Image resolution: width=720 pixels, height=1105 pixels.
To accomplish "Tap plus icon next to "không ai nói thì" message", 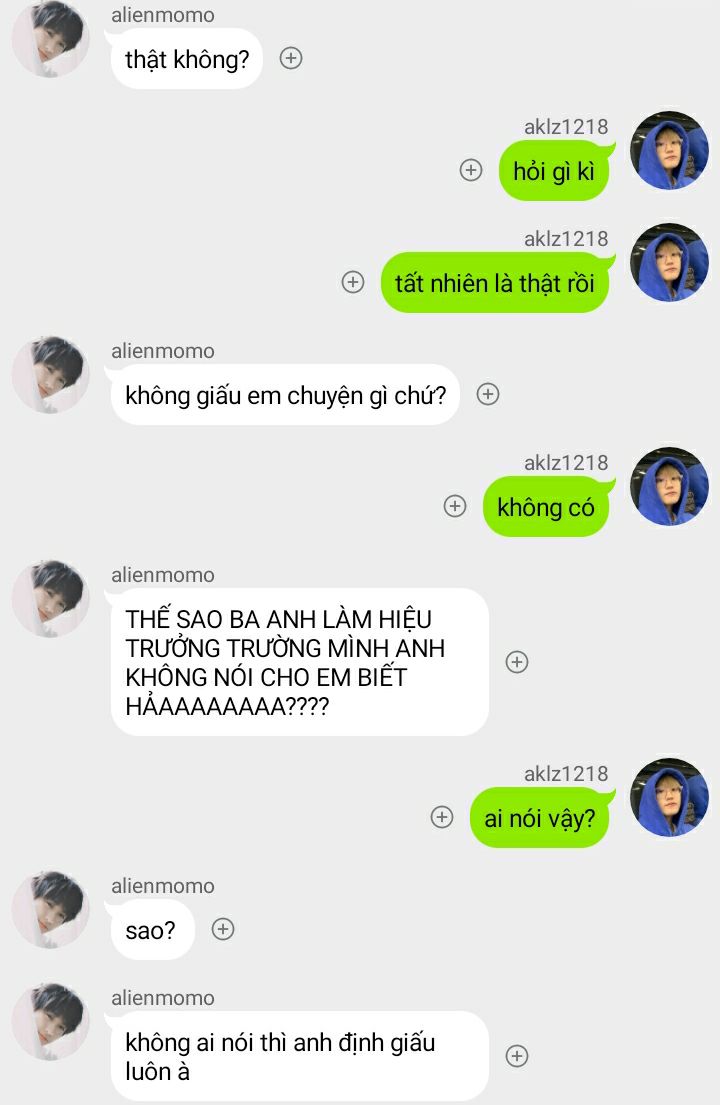I will point(516,1056).
